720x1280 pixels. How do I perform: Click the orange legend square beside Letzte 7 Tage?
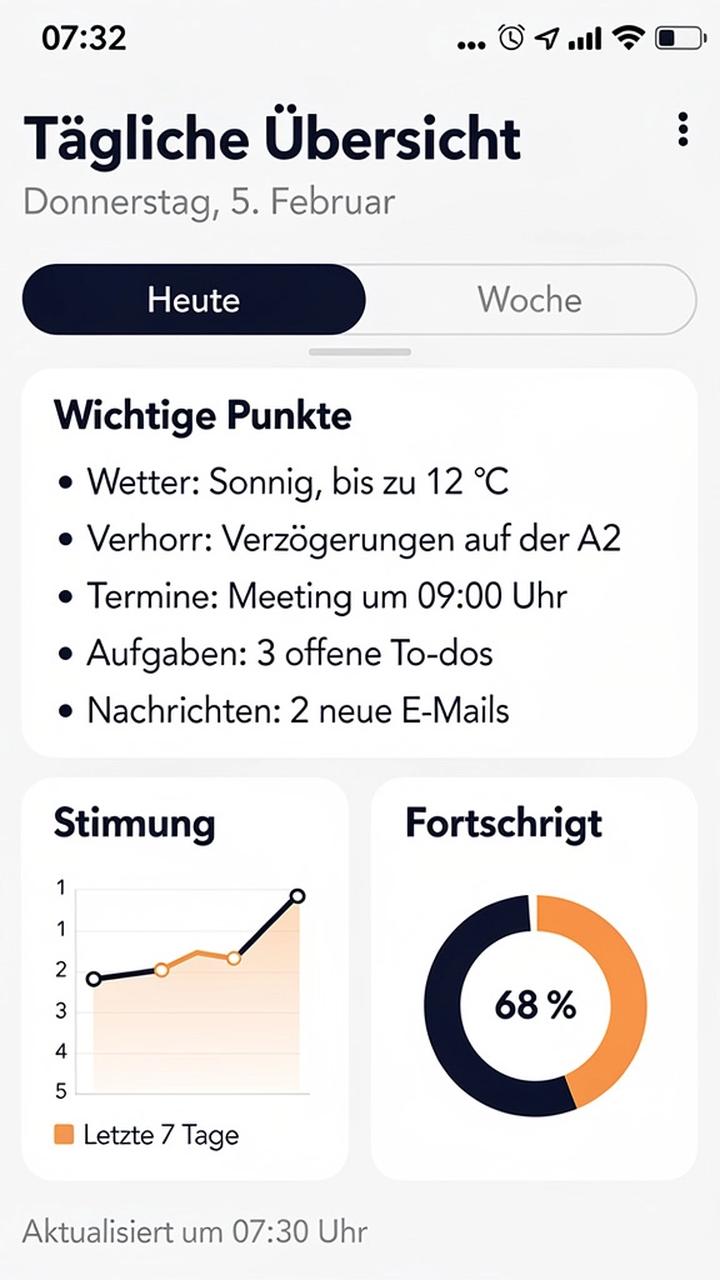[x=62, y=1135]
